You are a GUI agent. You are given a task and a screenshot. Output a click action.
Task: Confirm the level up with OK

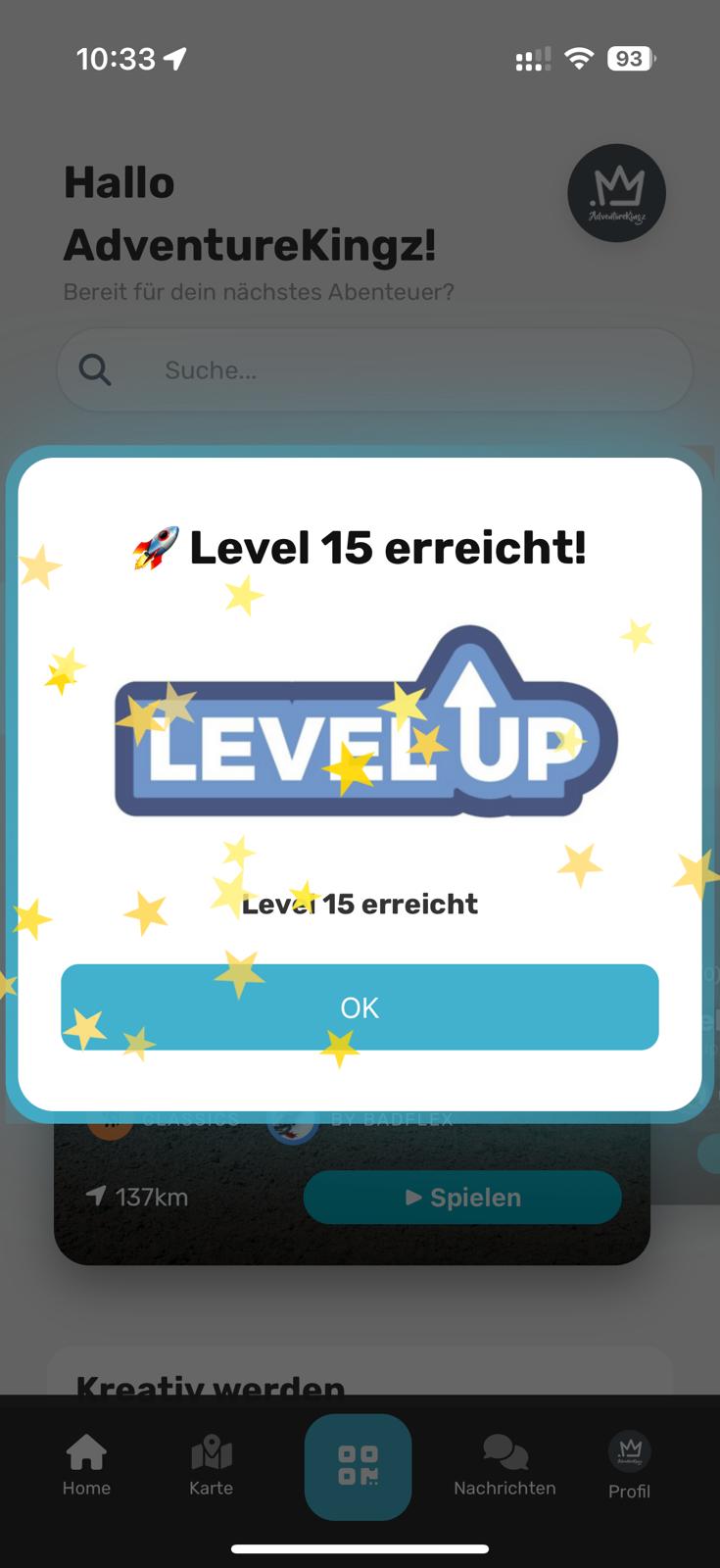click(x=360, y=1006)
